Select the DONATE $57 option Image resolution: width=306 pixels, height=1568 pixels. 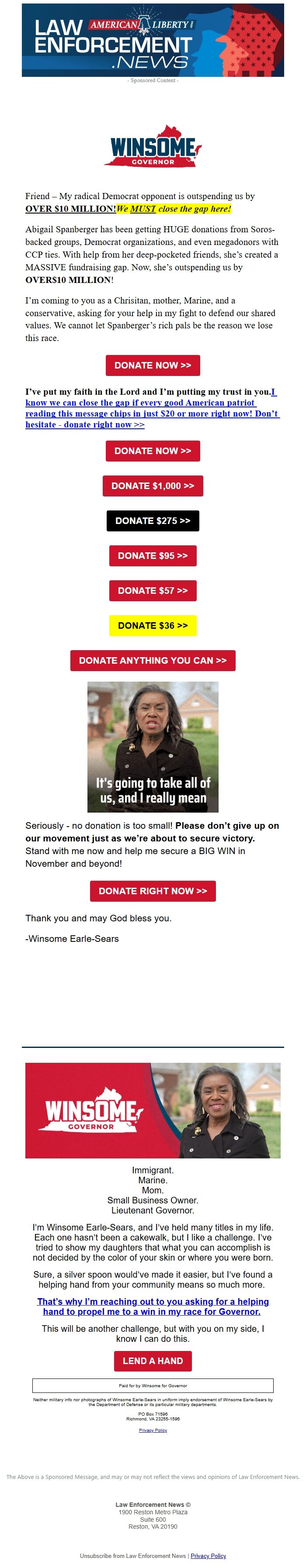153,590
